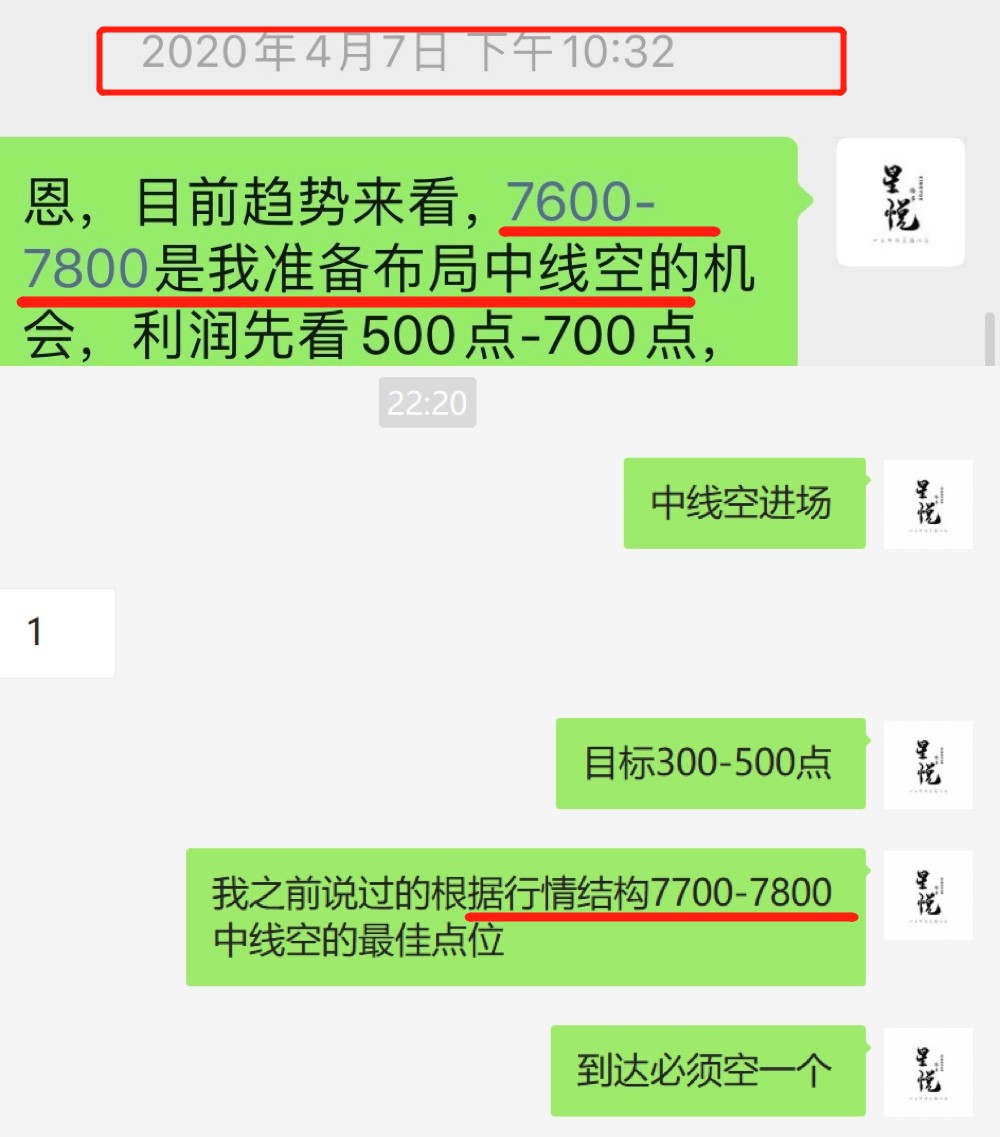
Task: Tap the message bubble containing 中线空进场
Action: [x=744, y=504]
